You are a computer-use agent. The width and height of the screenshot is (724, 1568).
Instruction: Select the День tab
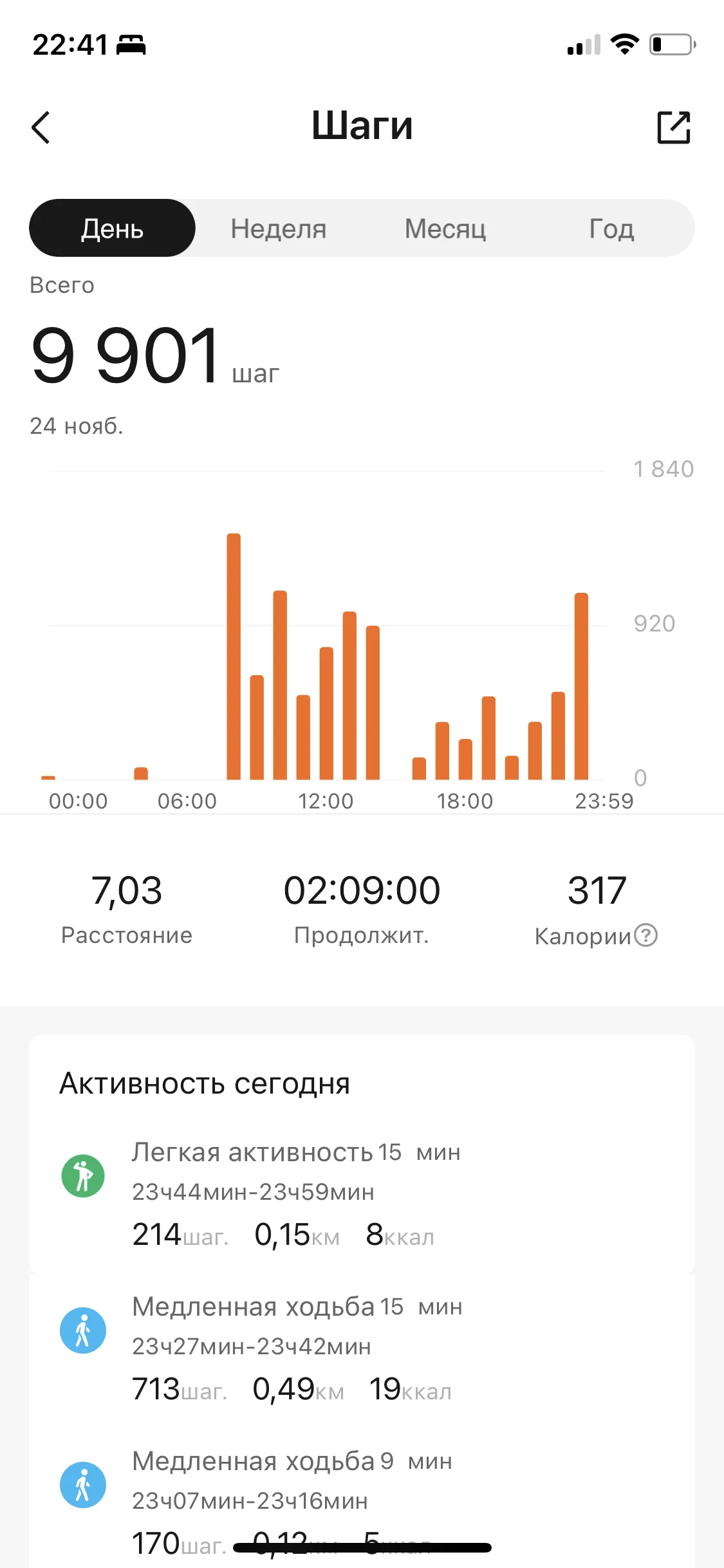point(112,228)
